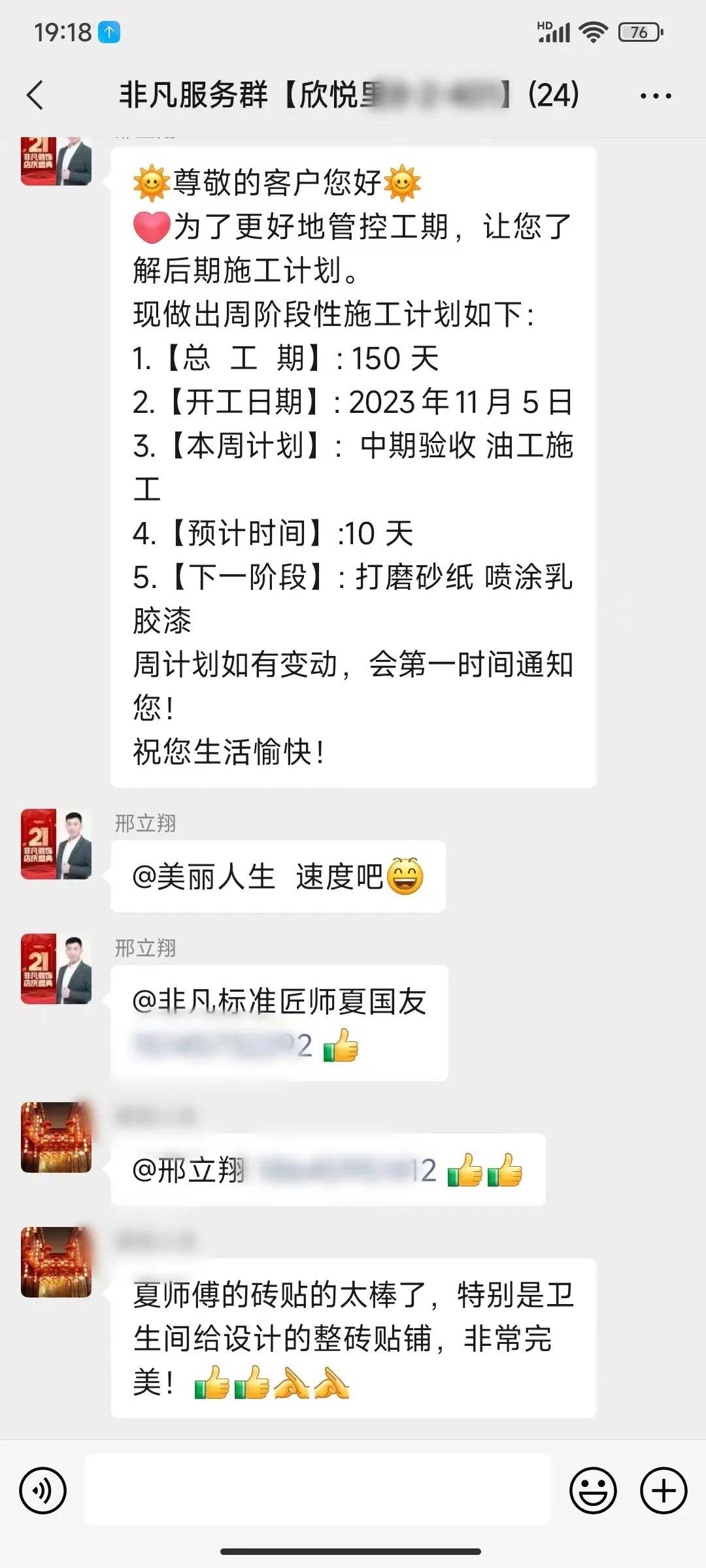
Task: Open 邢立翔's avatar above 速度吧 message
Action: point(56,844)
